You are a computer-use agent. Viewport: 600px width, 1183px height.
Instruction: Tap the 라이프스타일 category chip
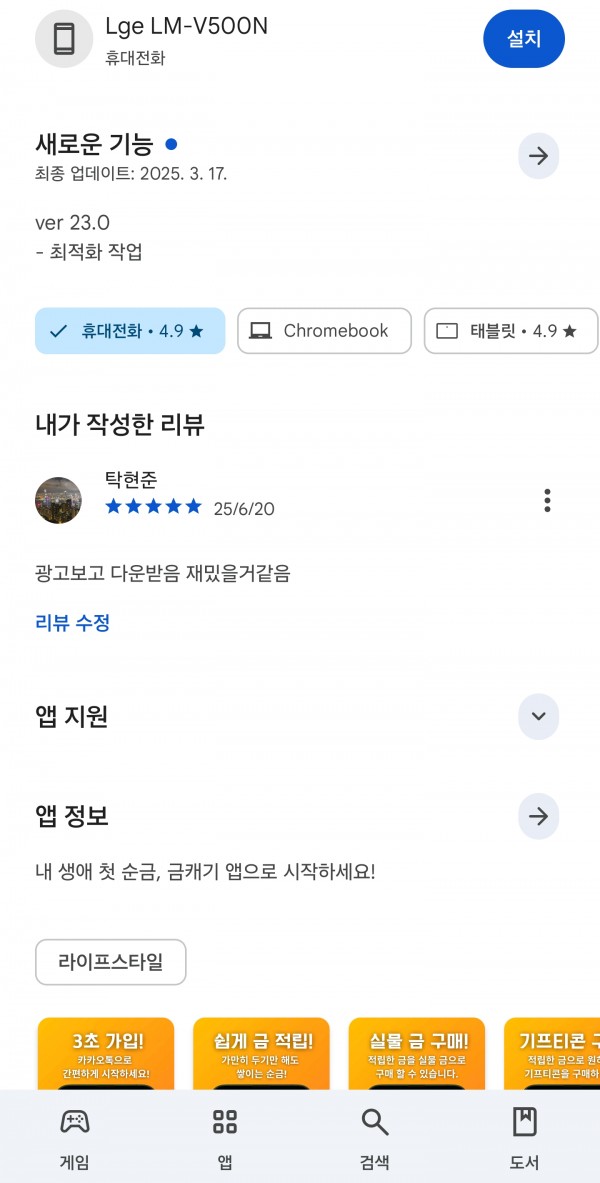point(110,962)
